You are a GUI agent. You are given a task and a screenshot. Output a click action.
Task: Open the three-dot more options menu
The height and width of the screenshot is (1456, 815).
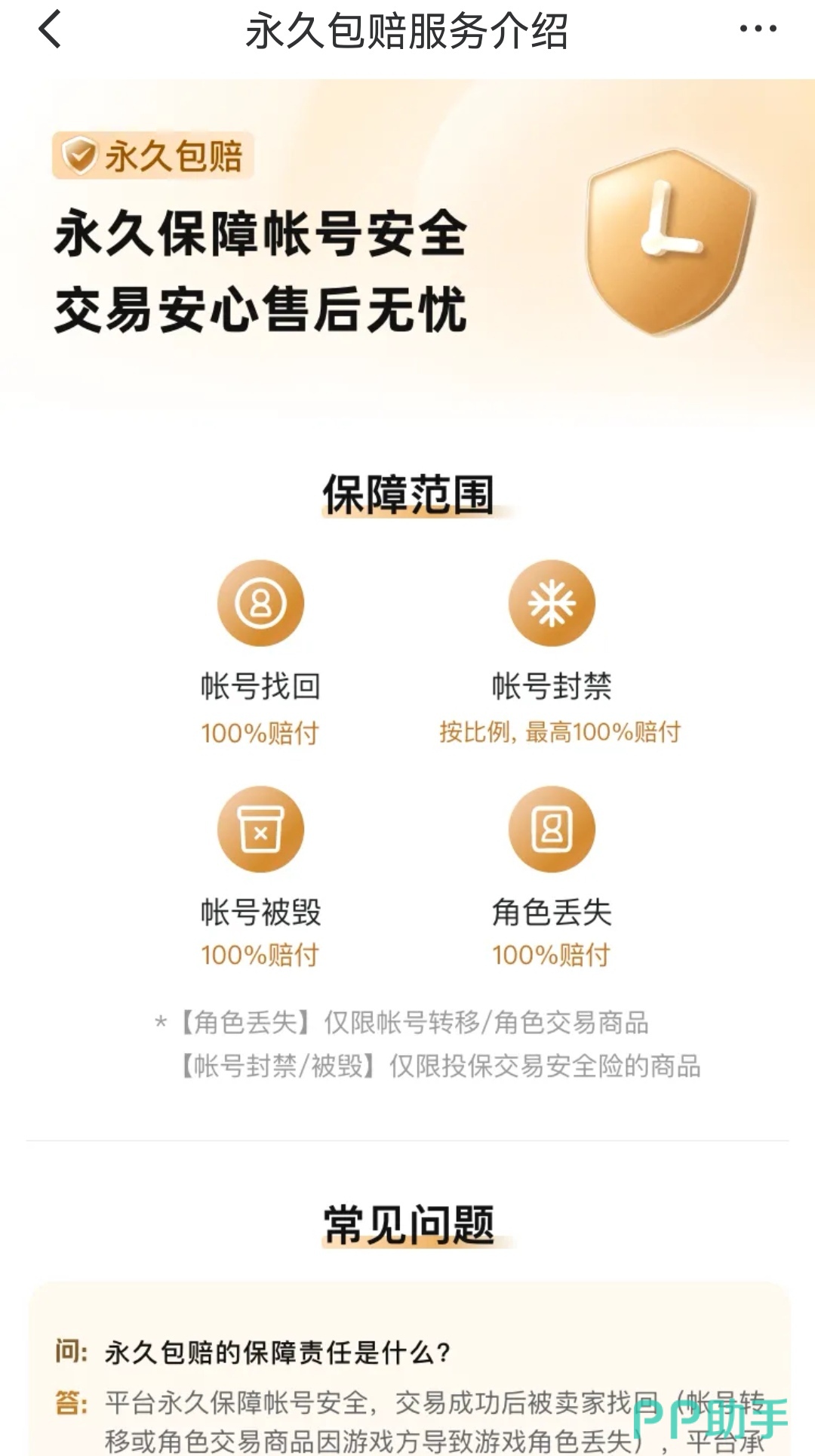(x=760, y=30)
